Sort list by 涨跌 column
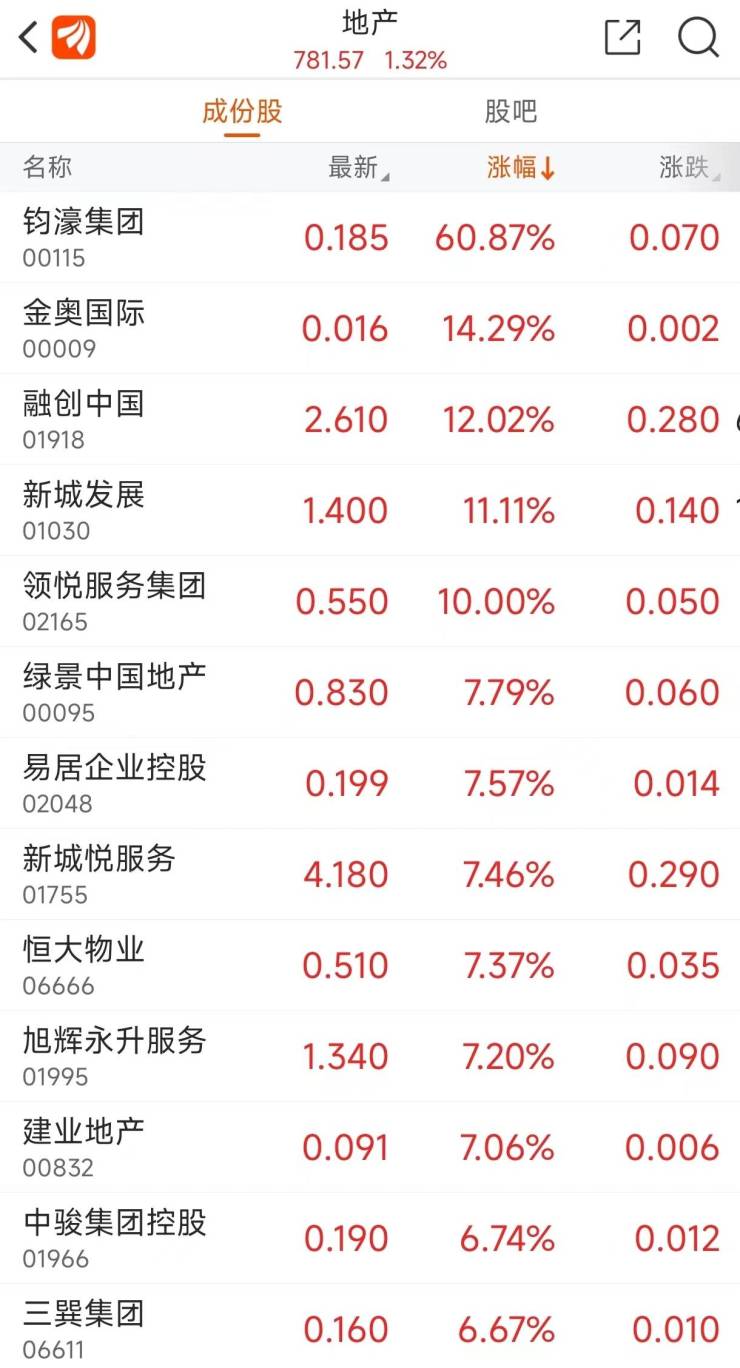This screenshot has width=740, height=1368. (x=688, y=167)
